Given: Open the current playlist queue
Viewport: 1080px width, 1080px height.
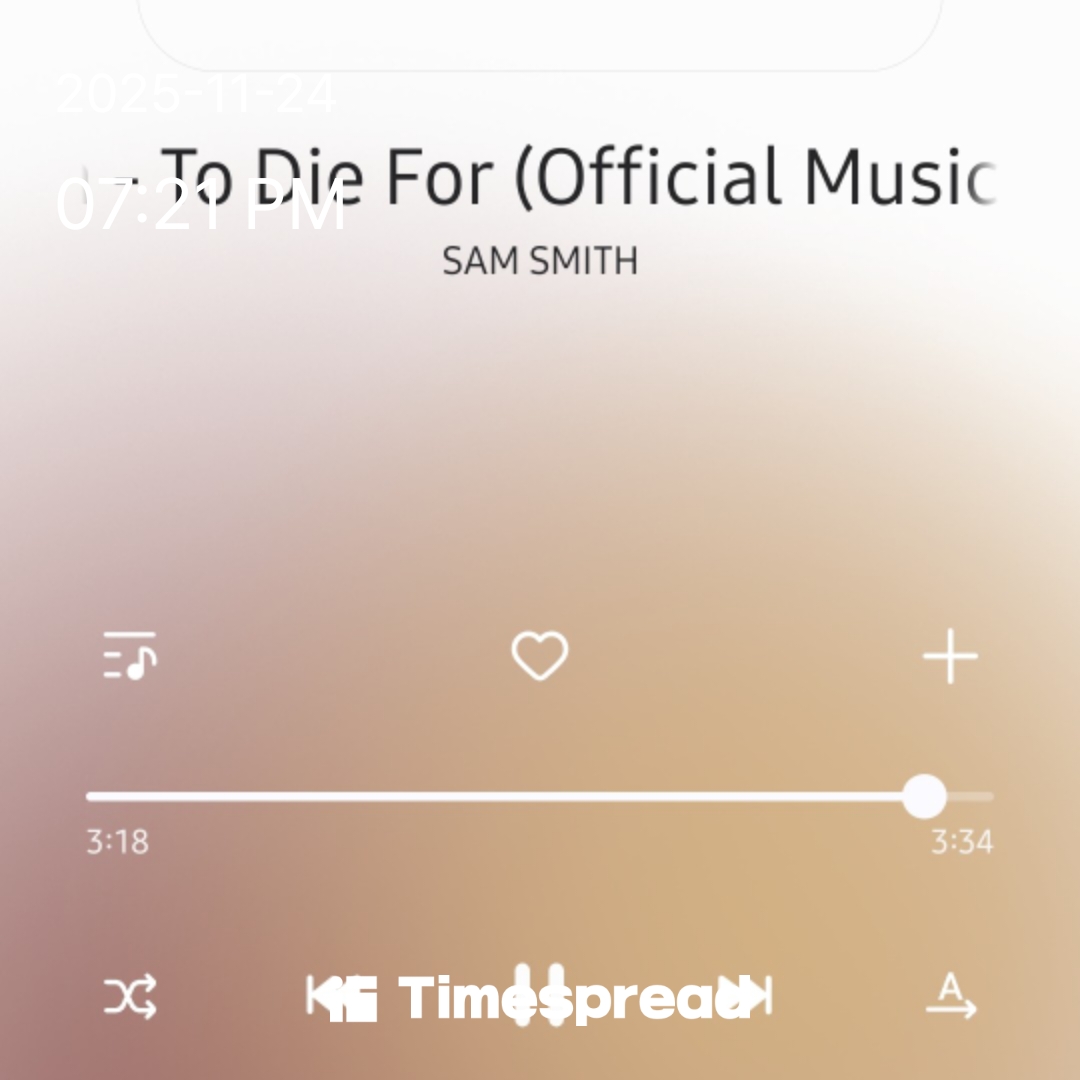Looking at the screenshot, I should (130, 656).
